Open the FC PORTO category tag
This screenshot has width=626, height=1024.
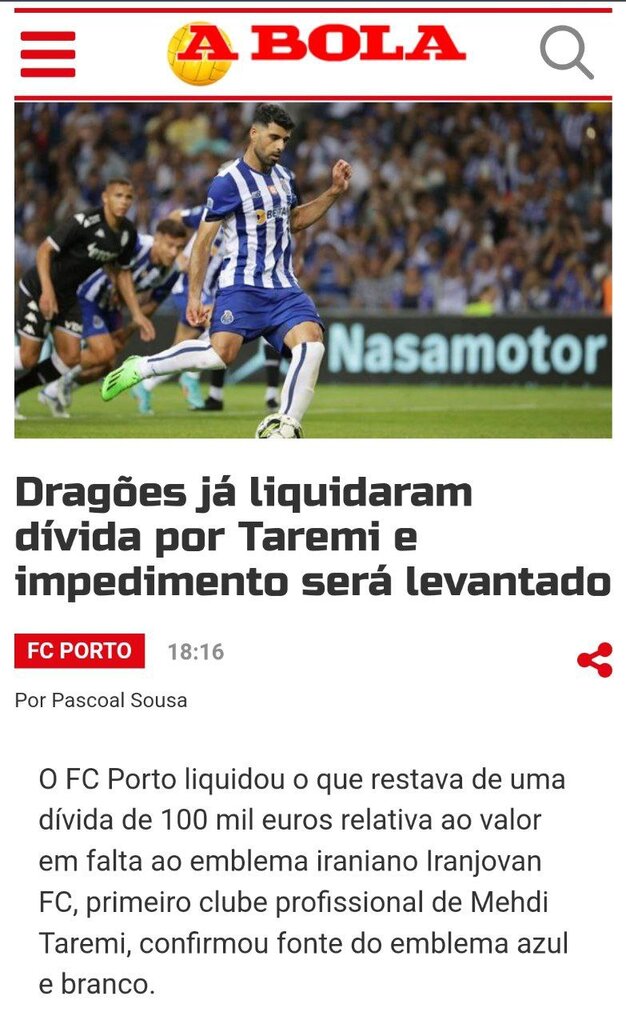tap(79, 651)
